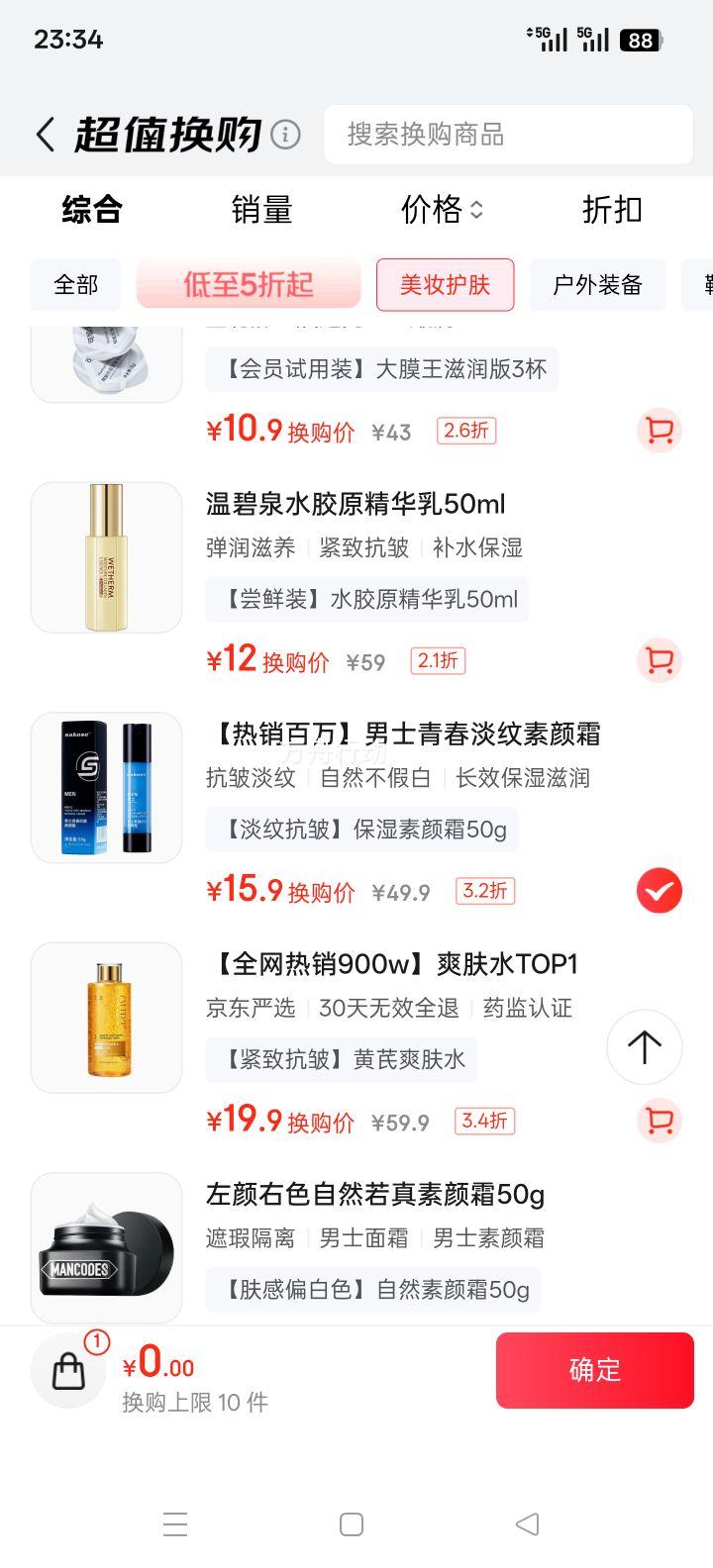Tap the 搜索换购商品 search field
The height and width of the screenshot is (1568, 713).
(508, 135)
